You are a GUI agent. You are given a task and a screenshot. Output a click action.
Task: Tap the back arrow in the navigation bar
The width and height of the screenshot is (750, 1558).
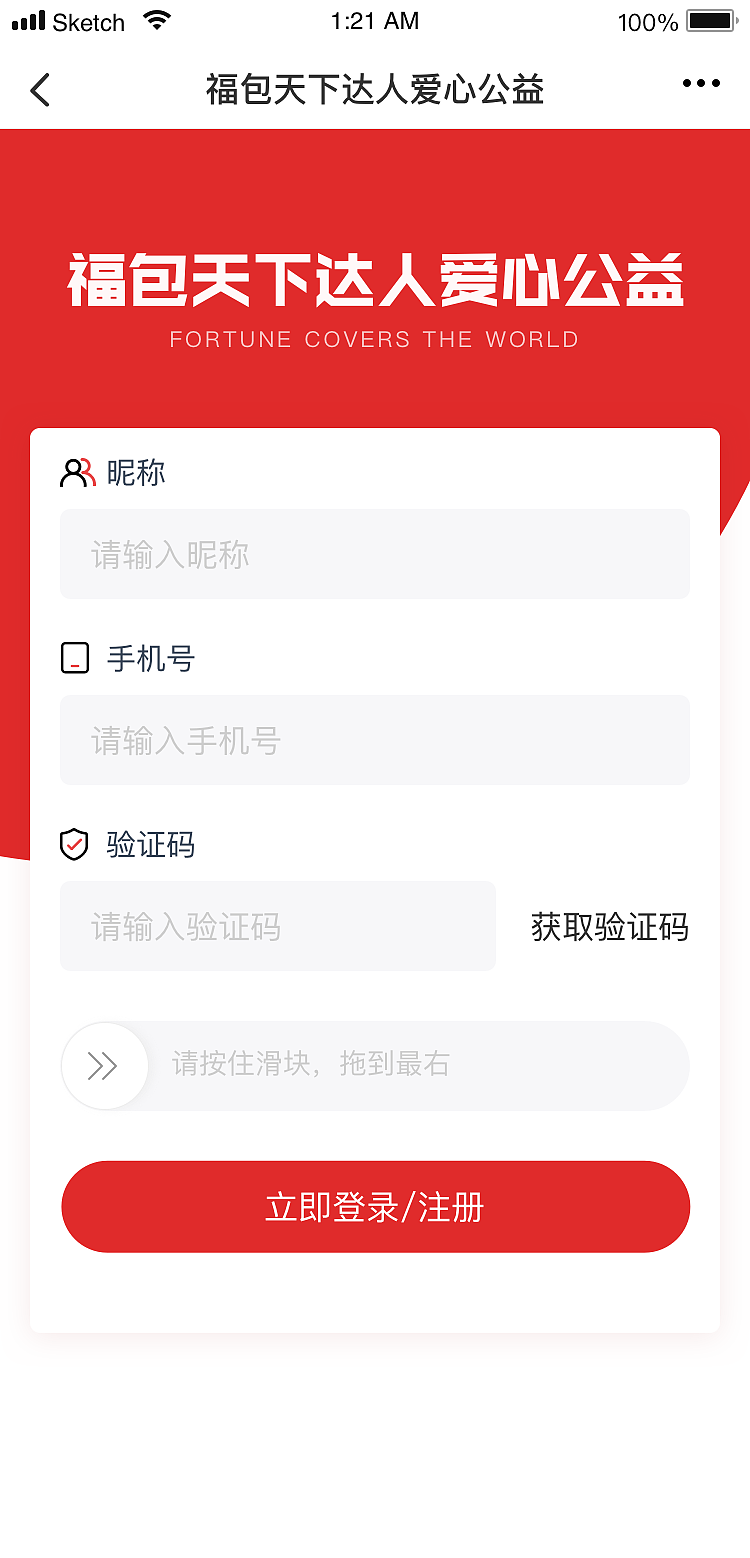click(40, 89)
